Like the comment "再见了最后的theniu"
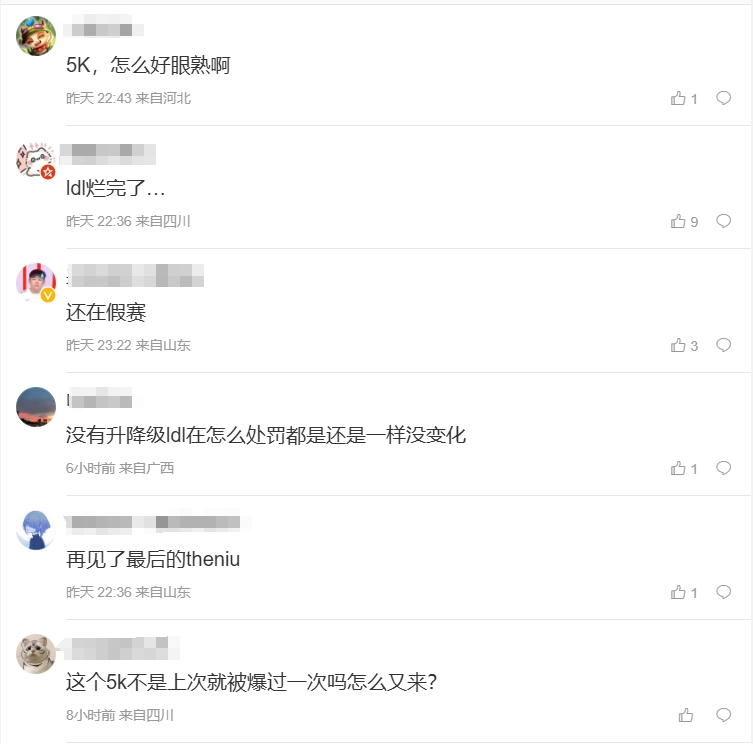The width and height of the screenshot is (753, 744). [x=679, y=592]
